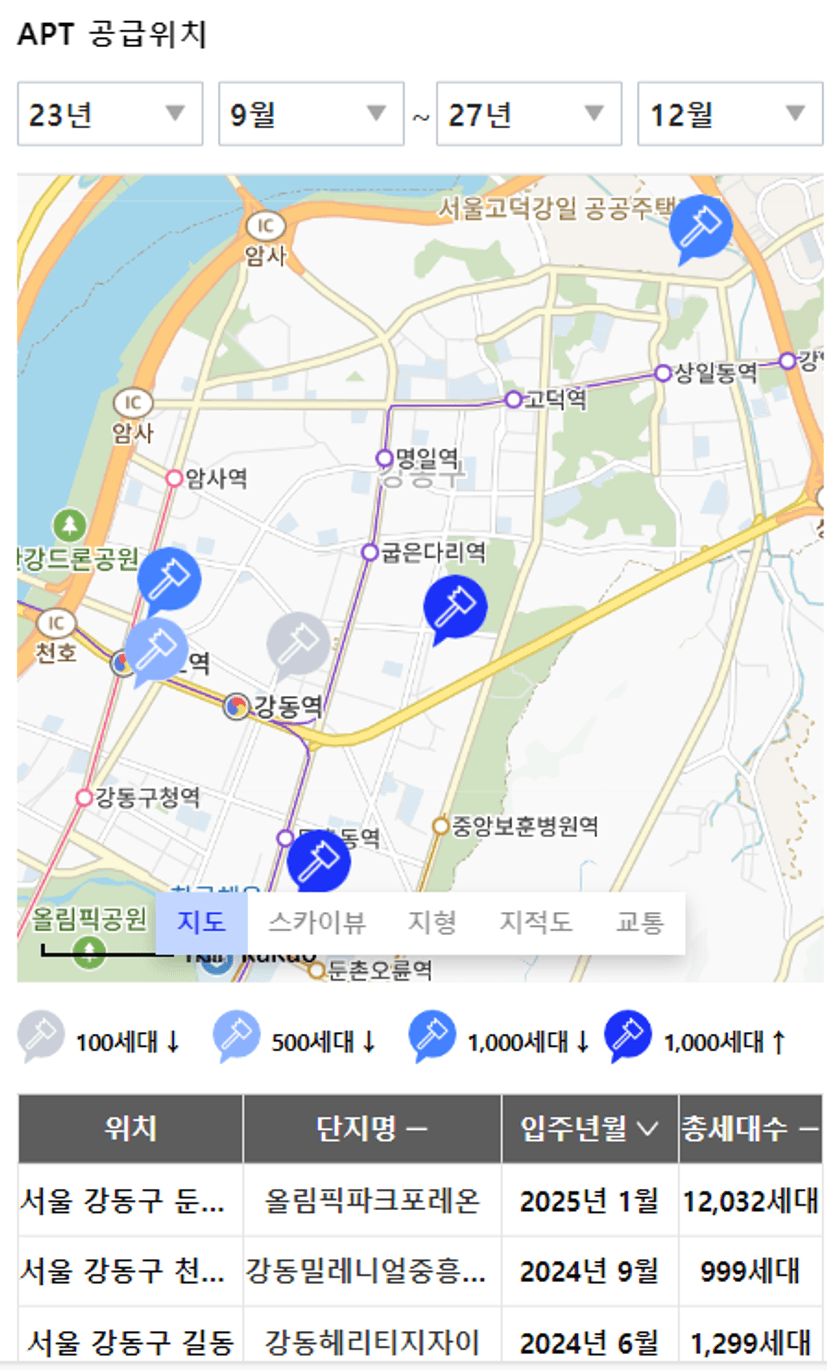Sort the table by 단지명
This screenshot has height=1370, width=827.
(x=372, y=1128)
